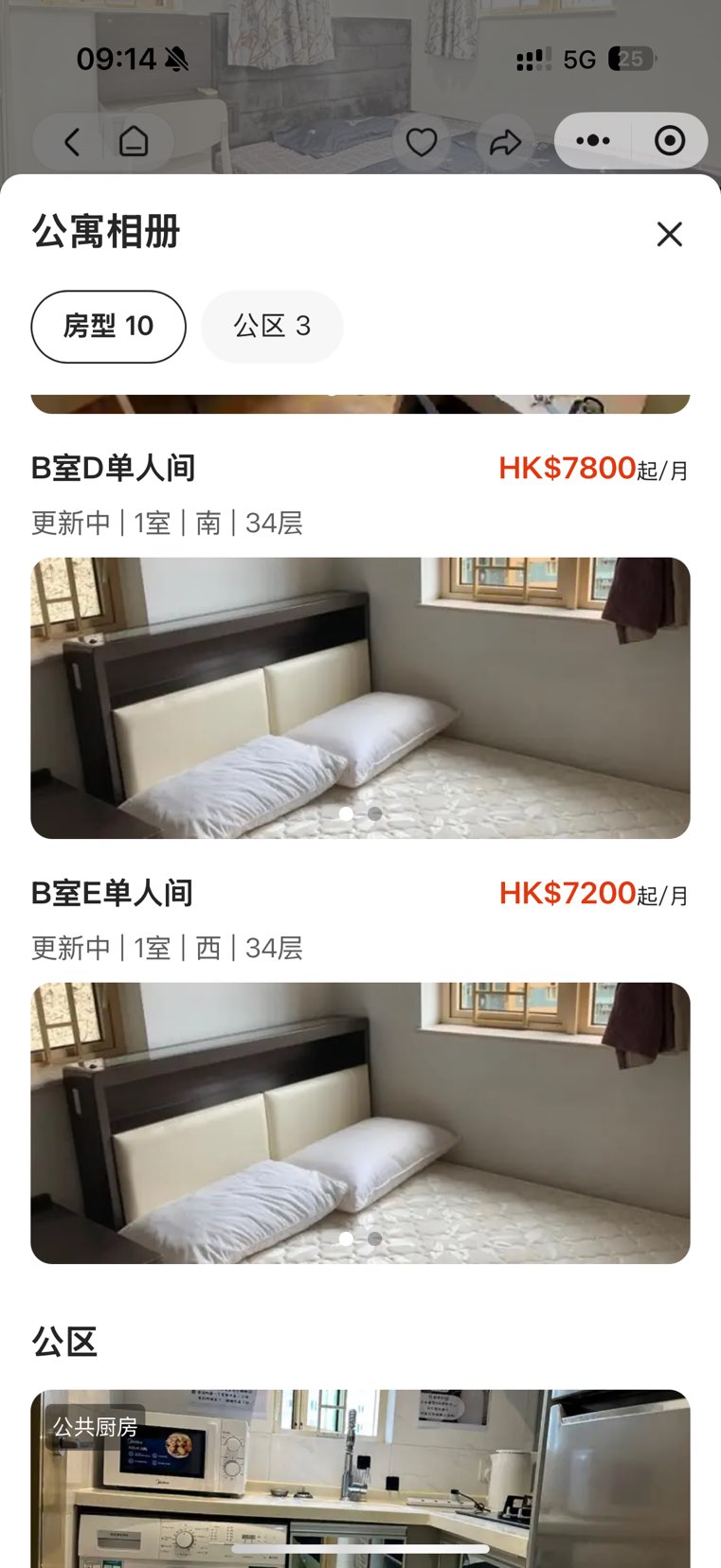Tap the home icon in top bar
The image size is (721, 1568).
[x=135, y=141]
